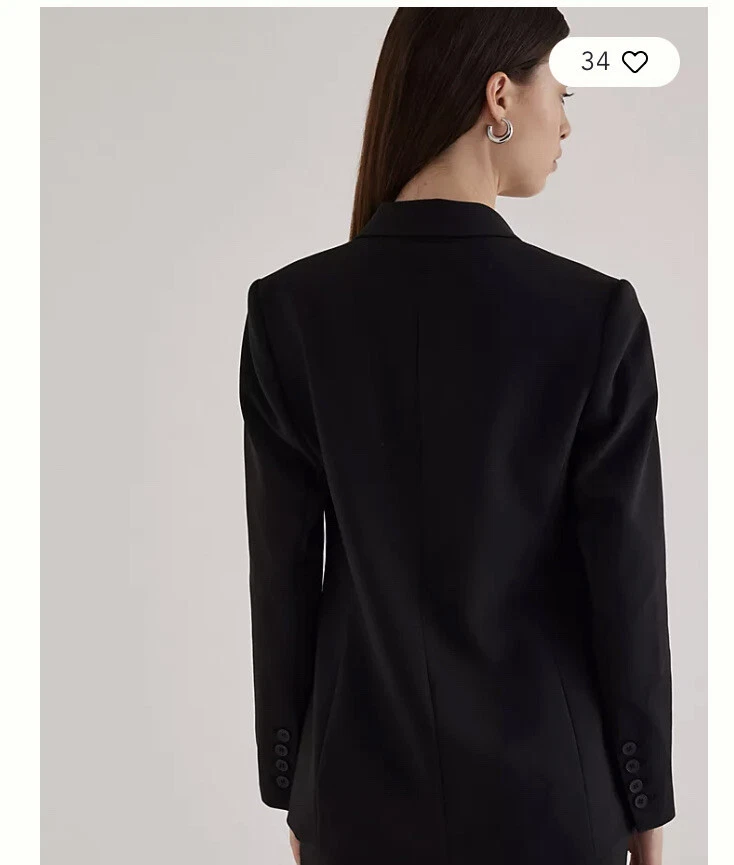The height and width of the screenshot is (865, 734).
Task: Like this blazer with the heart button
Action: click(635, 62)
